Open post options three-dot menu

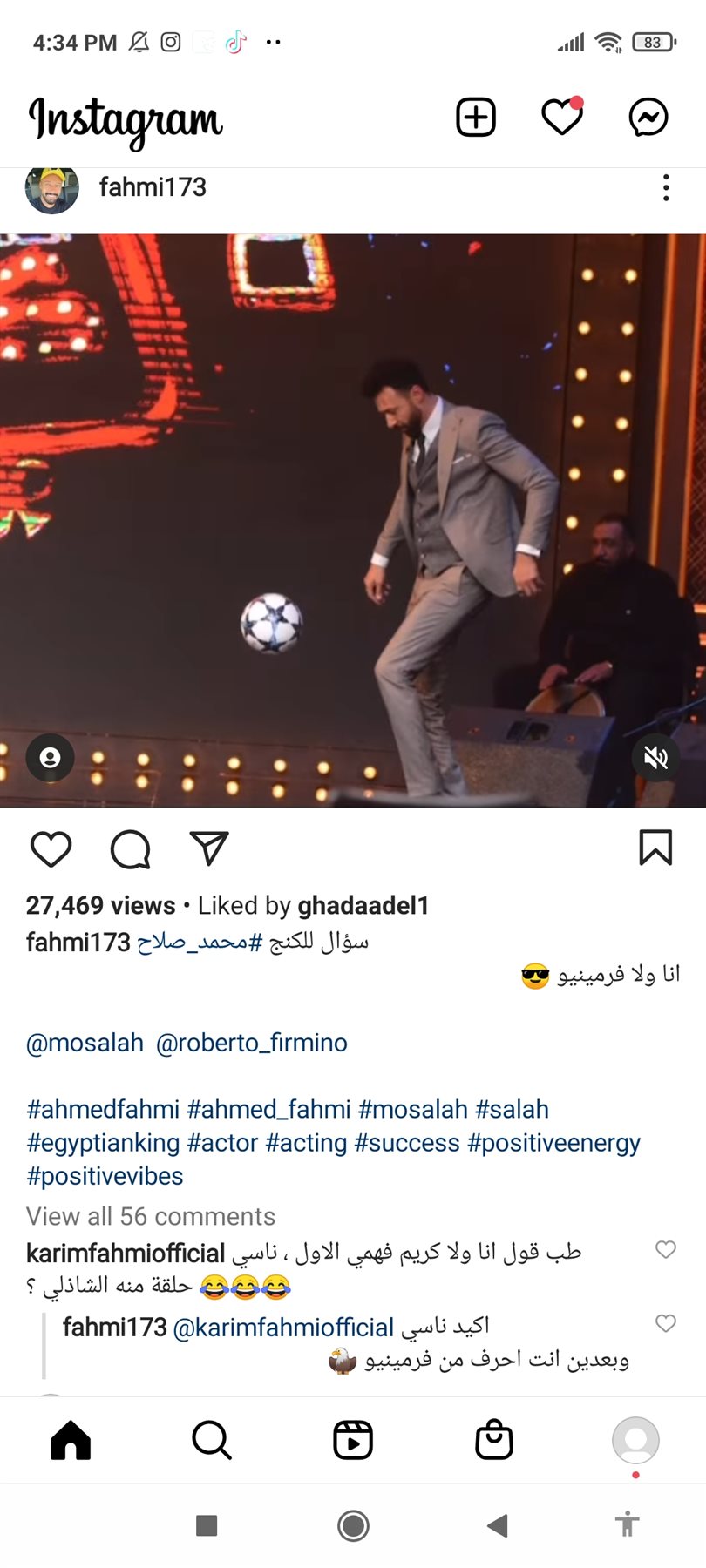(666, 187)
